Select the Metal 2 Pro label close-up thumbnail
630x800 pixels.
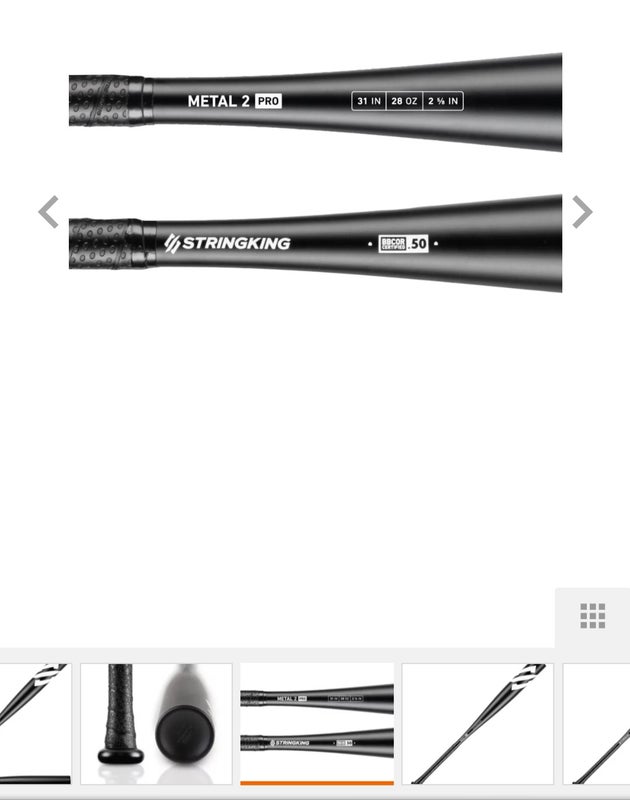pyautogui.click(x=317, y=723)
